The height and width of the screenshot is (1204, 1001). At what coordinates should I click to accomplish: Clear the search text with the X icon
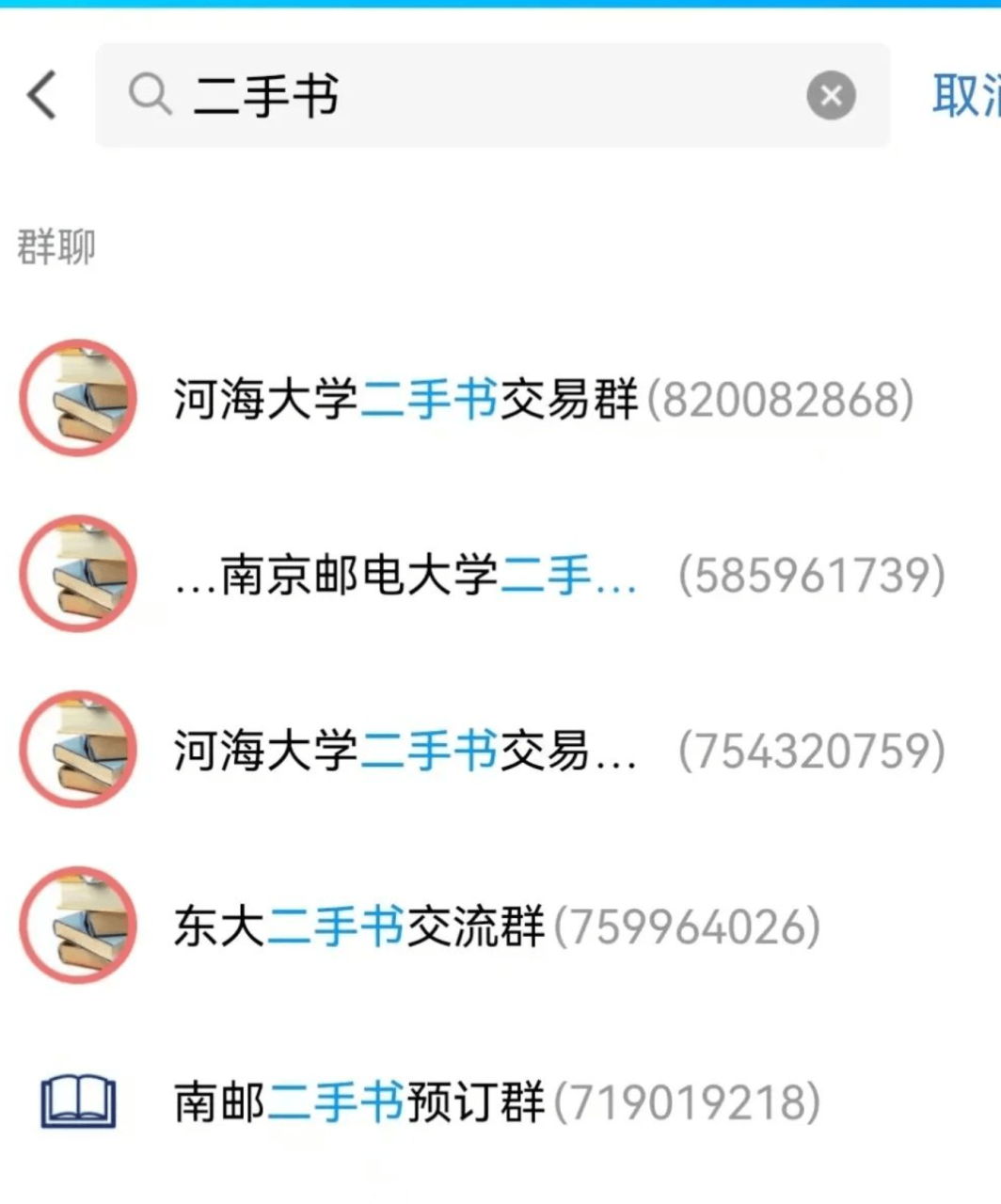[x=829, y=95]
